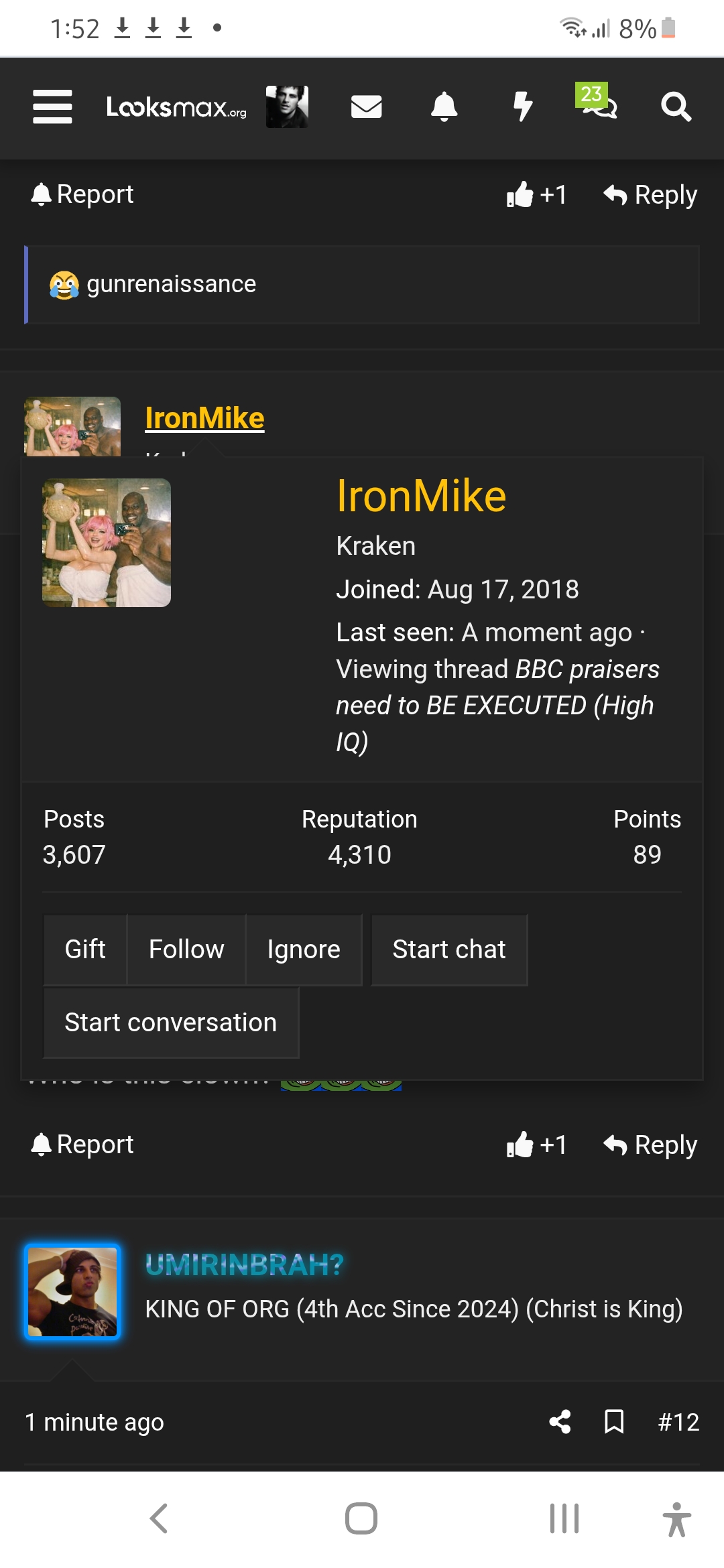Start chat with IronMike
This screenshot has height=1568, width=724.
[449, 950]
